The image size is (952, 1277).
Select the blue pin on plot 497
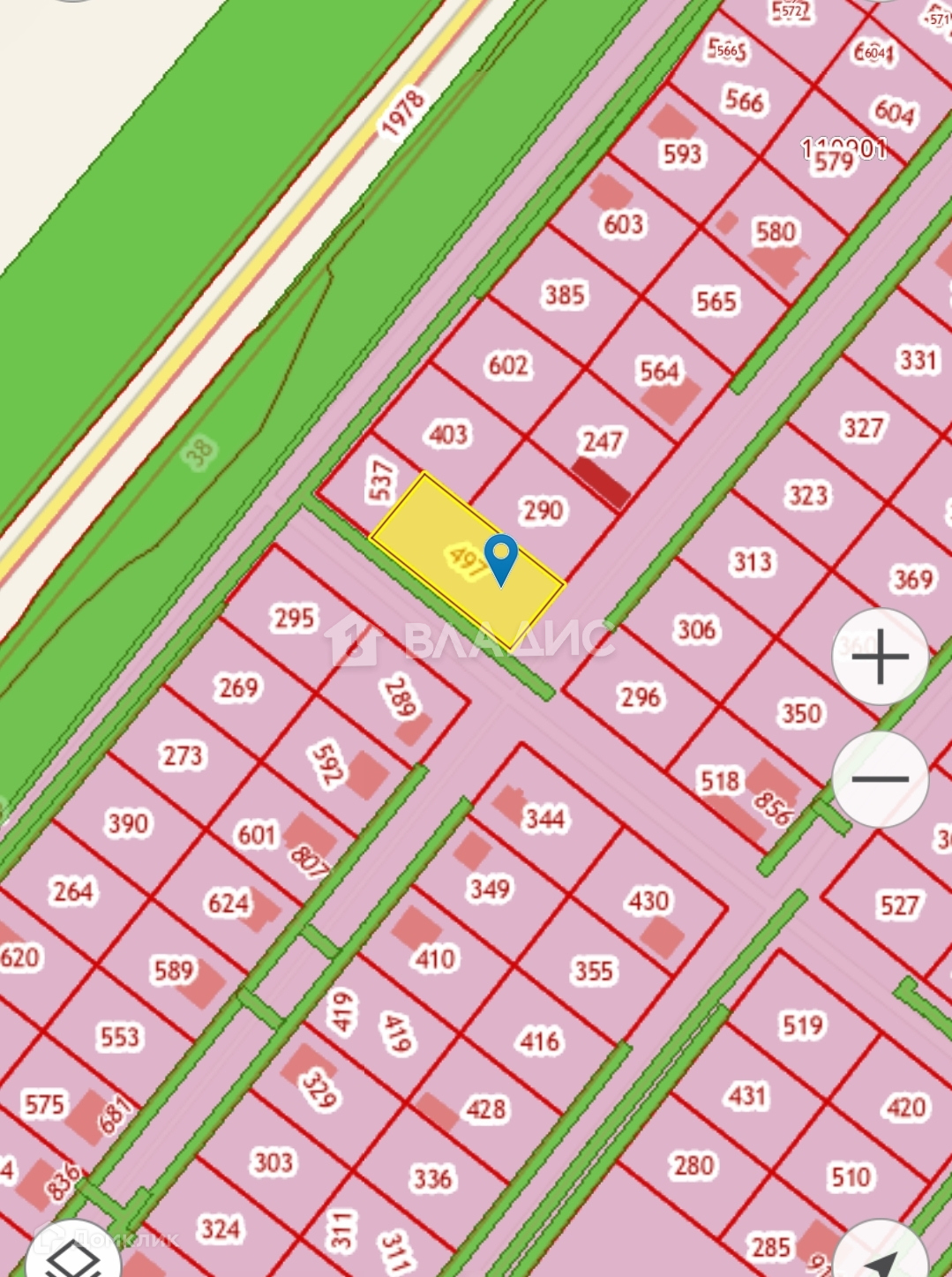(x=501, y=558)
